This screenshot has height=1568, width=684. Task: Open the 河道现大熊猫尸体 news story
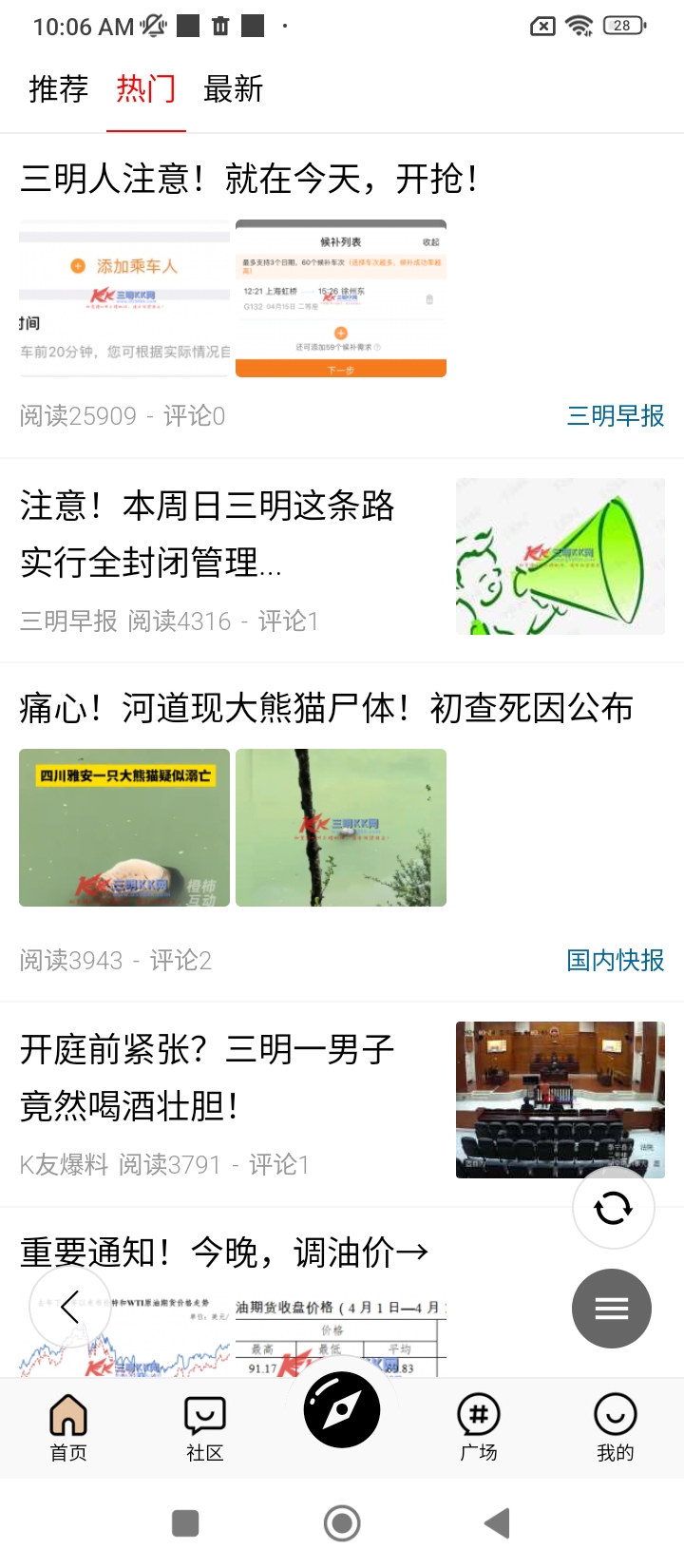(326, 709)
